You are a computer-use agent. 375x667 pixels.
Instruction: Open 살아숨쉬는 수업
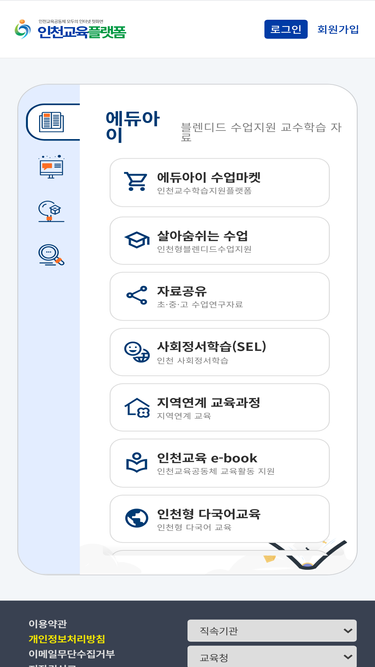point(219,240)
